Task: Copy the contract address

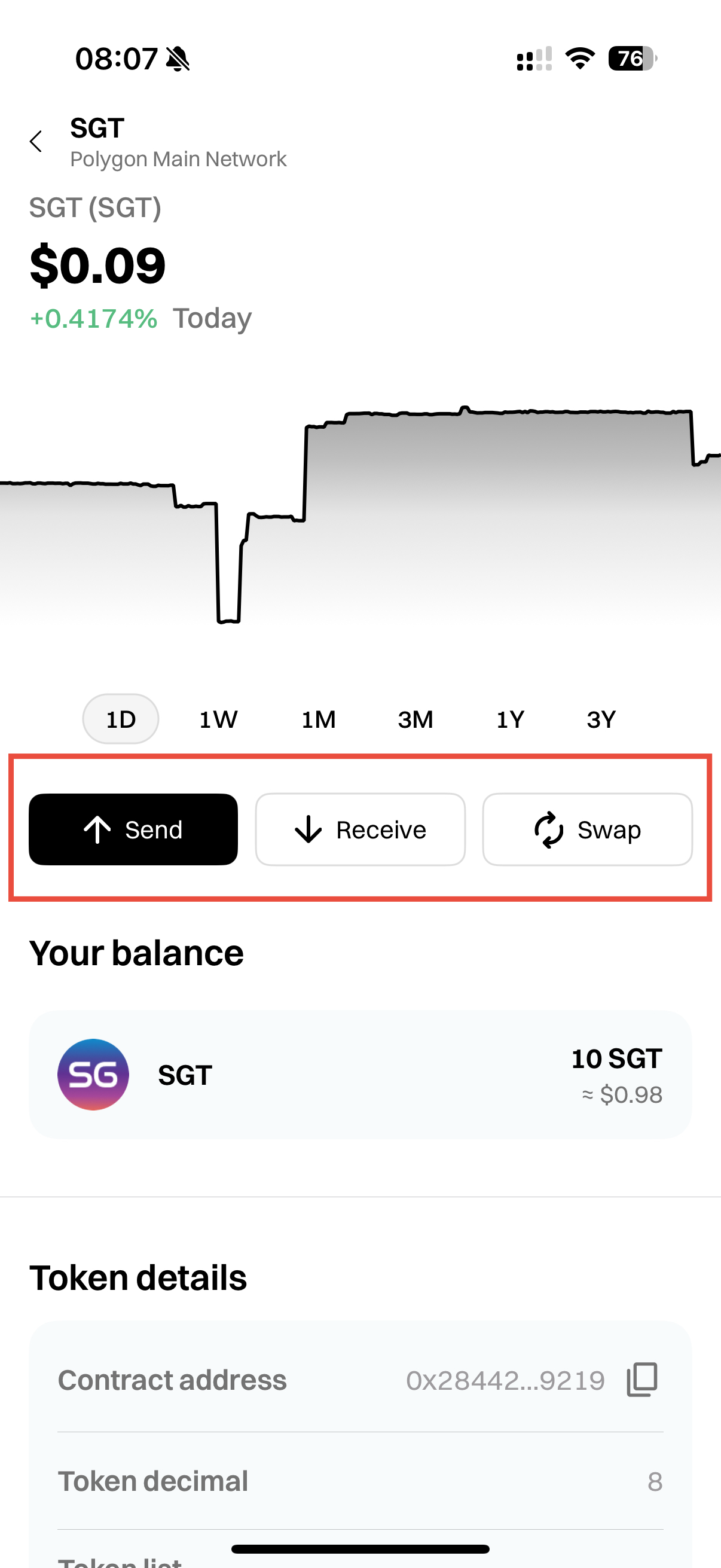Action: point(643,1379)
